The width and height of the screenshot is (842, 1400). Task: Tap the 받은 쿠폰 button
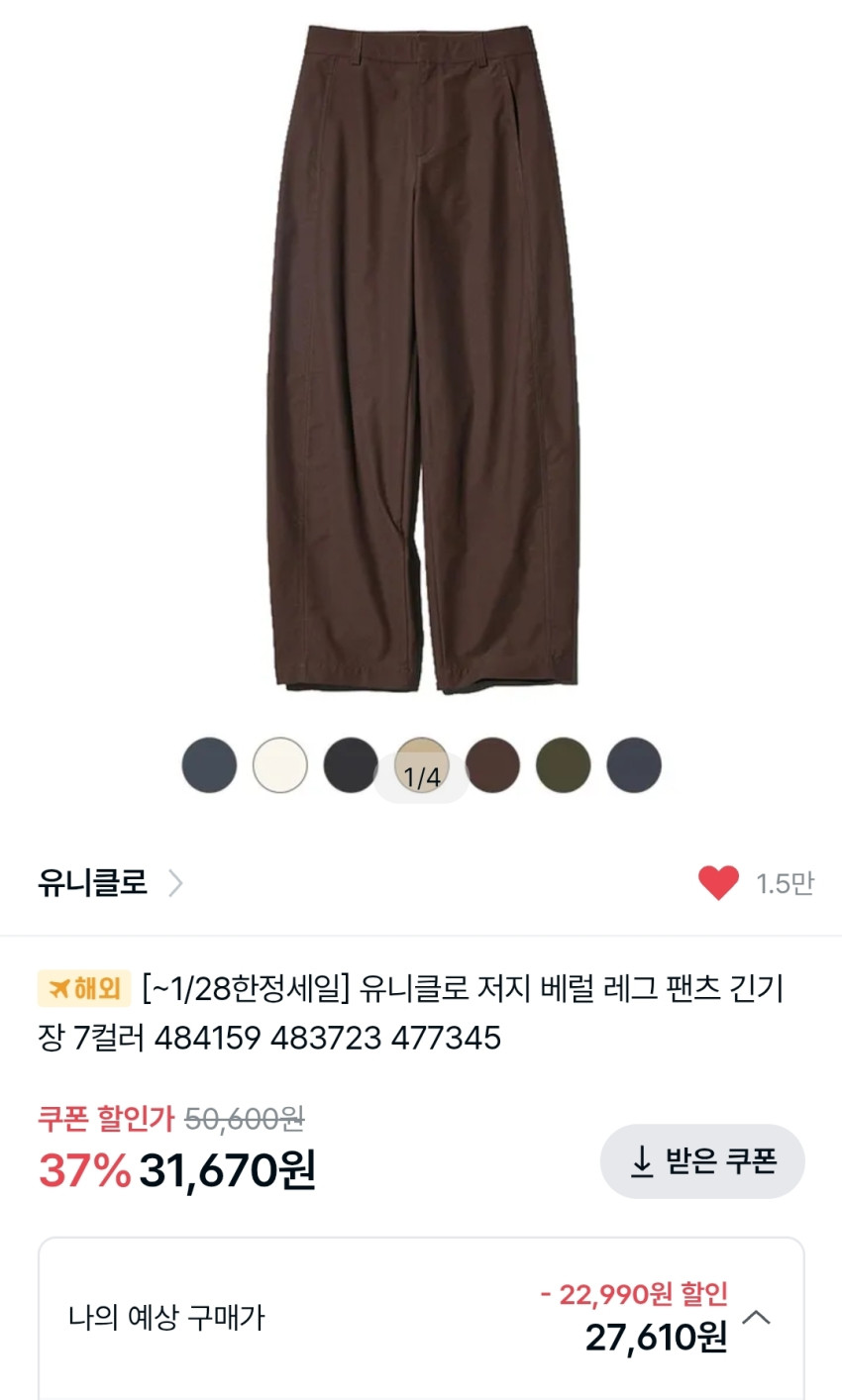702,1161
